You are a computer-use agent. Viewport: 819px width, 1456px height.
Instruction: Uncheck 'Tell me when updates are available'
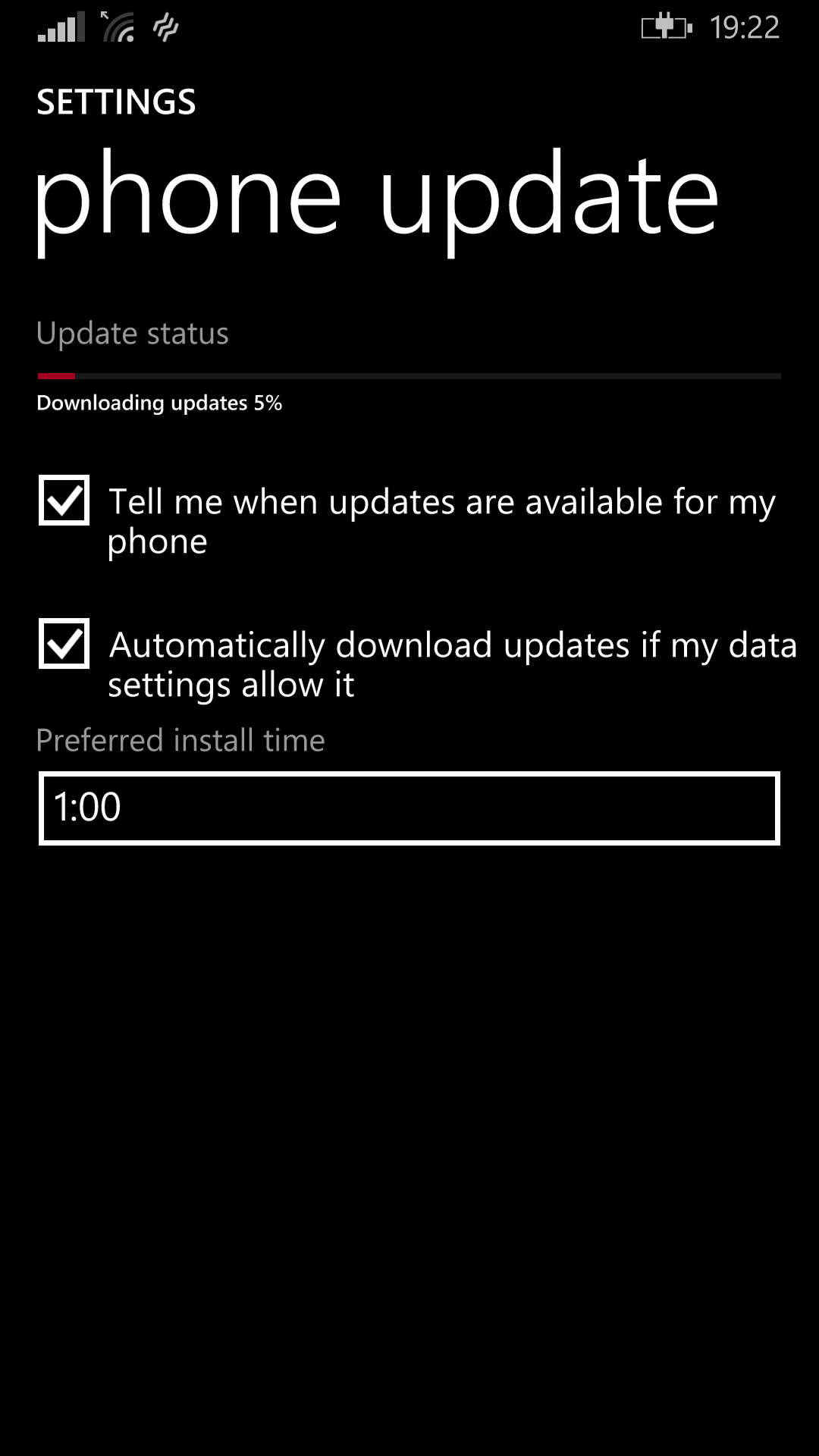pos(64,500)
